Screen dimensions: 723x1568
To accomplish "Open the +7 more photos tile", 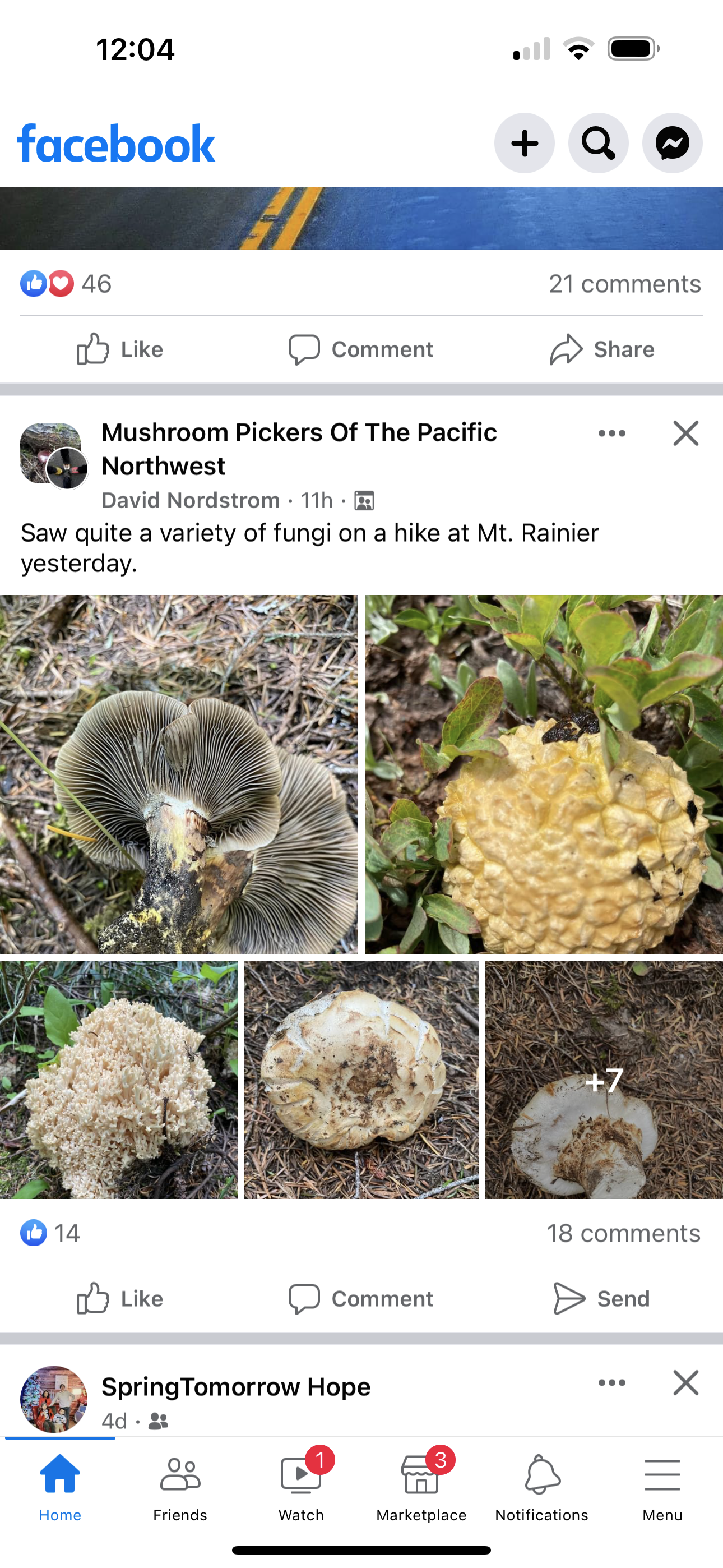I will tap(604, 1080).
